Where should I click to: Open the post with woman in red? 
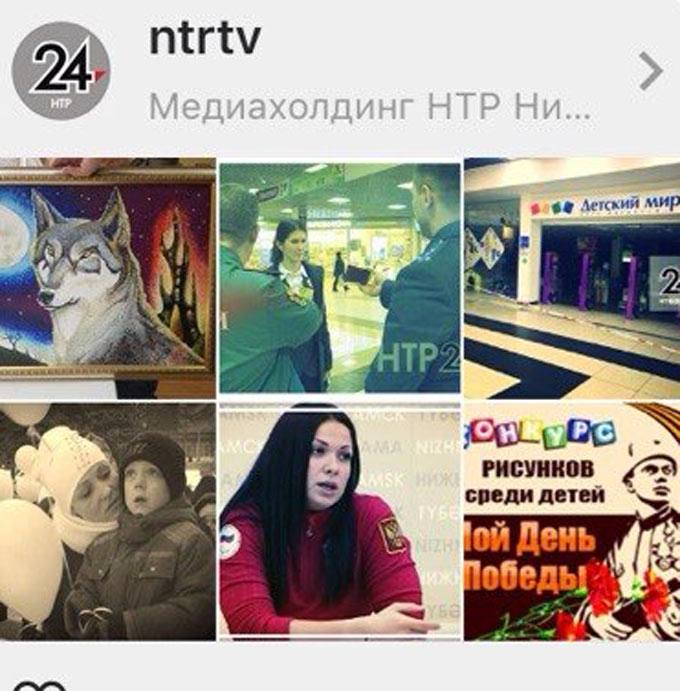tap(340, 520)
